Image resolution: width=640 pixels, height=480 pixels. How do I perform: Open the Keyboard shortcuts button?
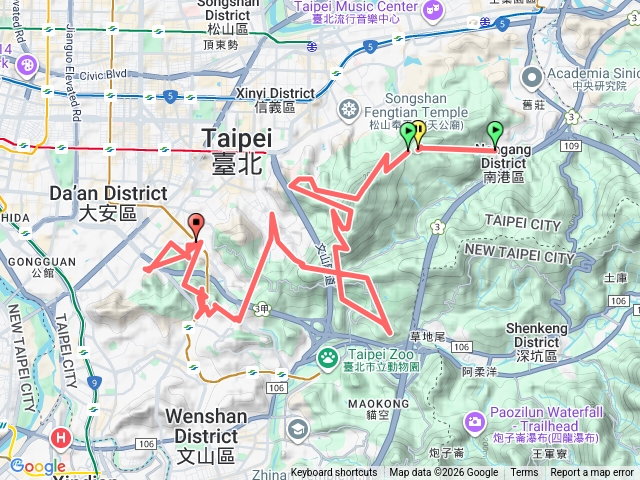point(334,473)
